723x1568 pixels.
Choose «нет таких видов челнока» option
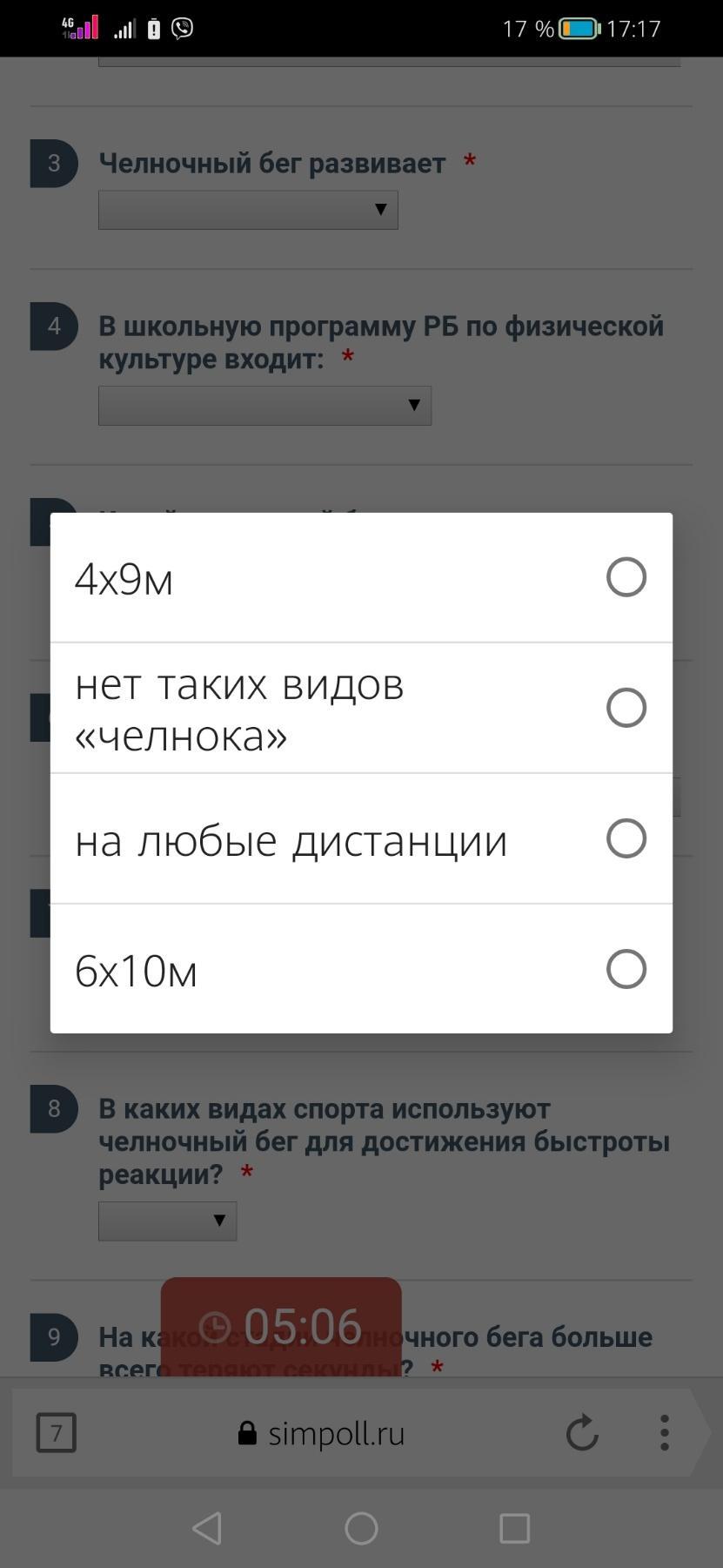pyautogui.click(x=361, y=708)
